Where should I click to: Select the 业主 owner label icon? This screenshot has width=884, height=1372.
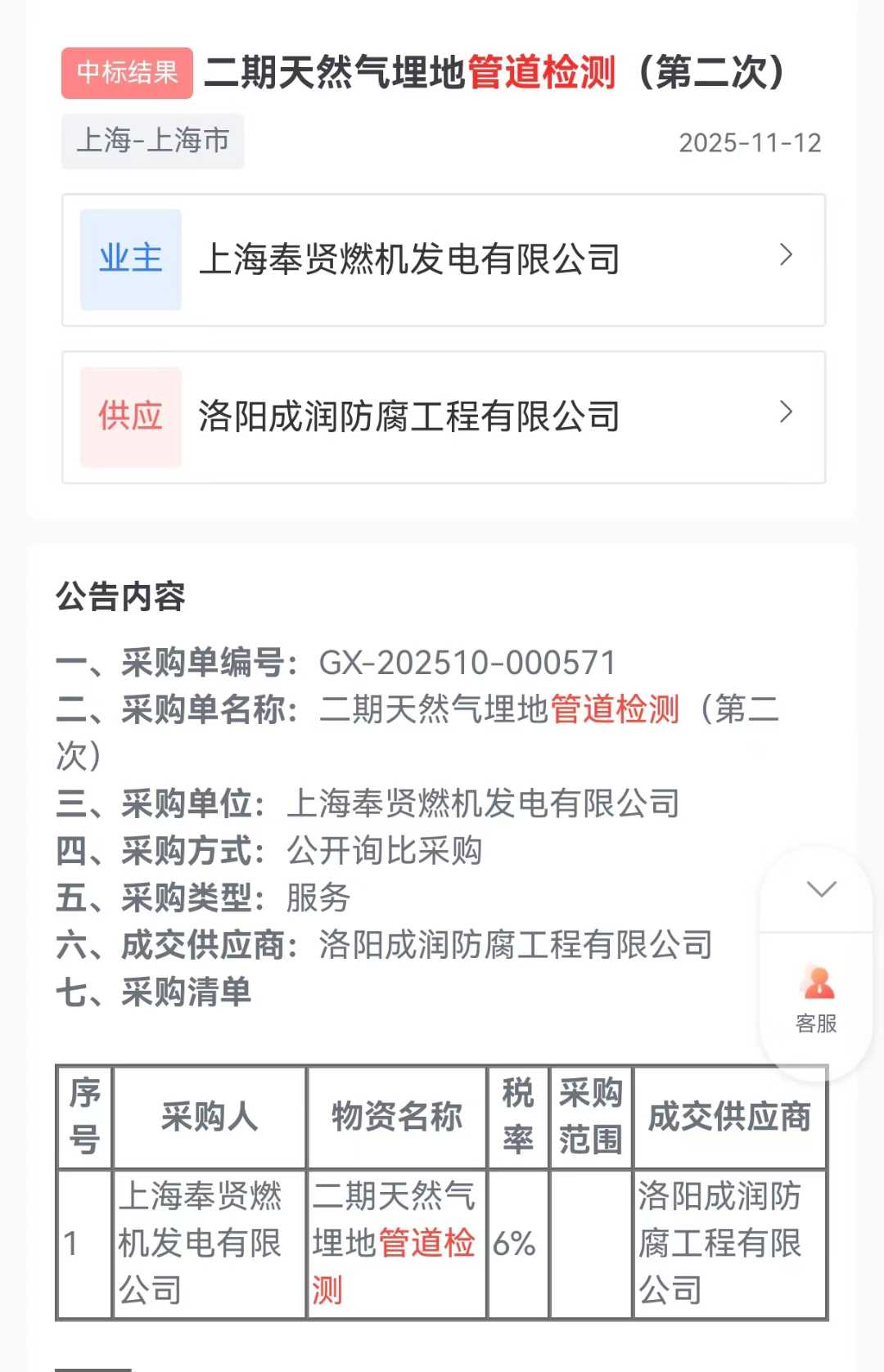(x=129, y=259)
